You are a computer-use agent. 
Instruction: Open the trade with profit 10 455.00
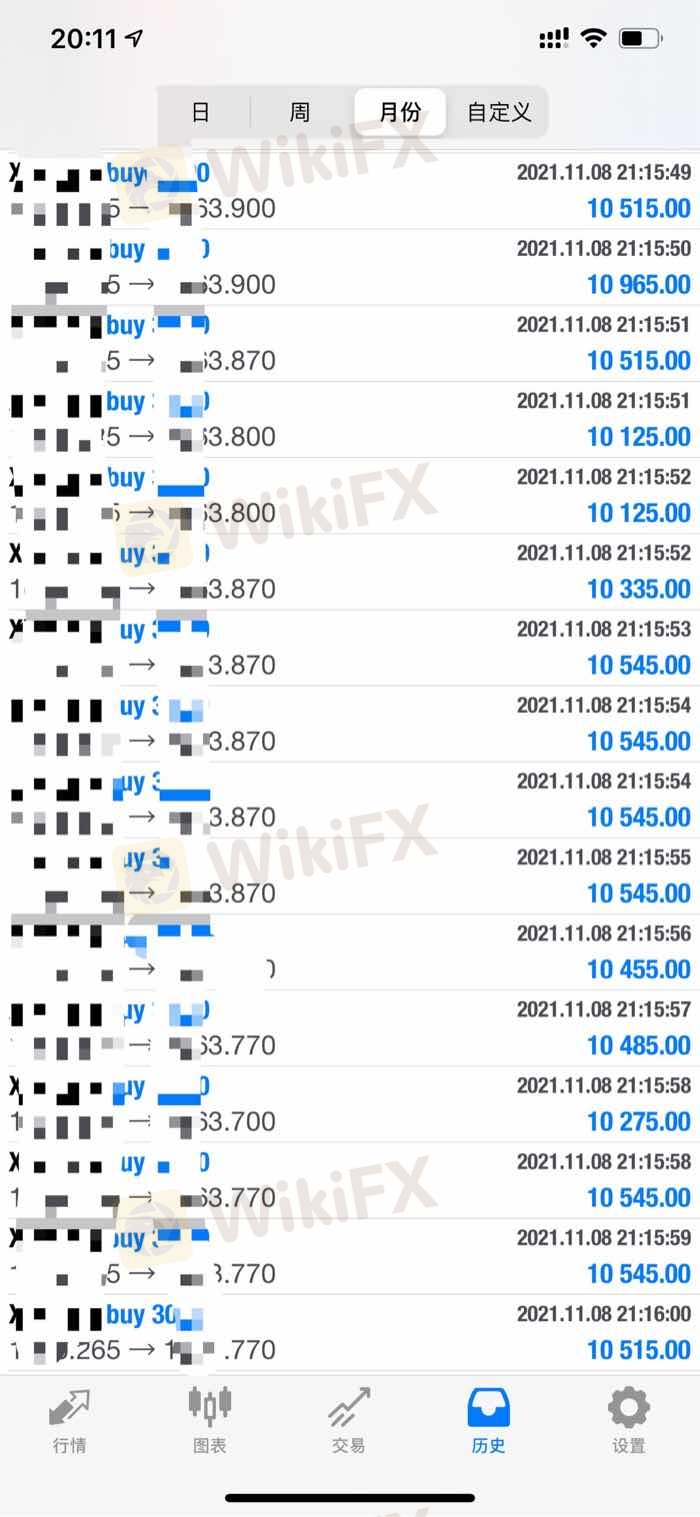pyautogui.click(x=350, y=952)
